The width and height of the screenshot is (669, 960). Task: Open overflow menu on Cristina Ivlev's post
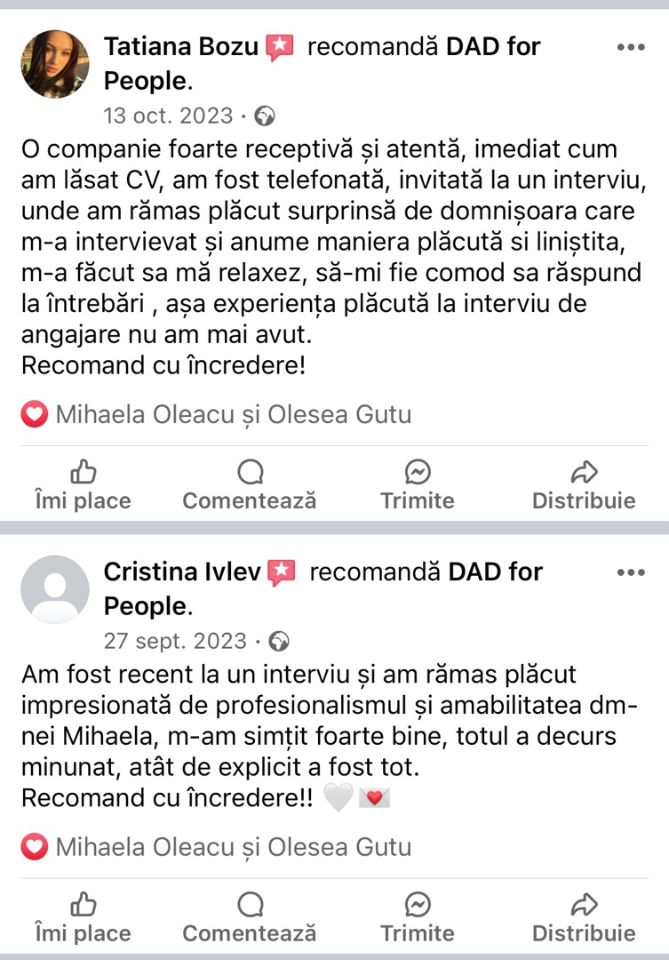630,572
